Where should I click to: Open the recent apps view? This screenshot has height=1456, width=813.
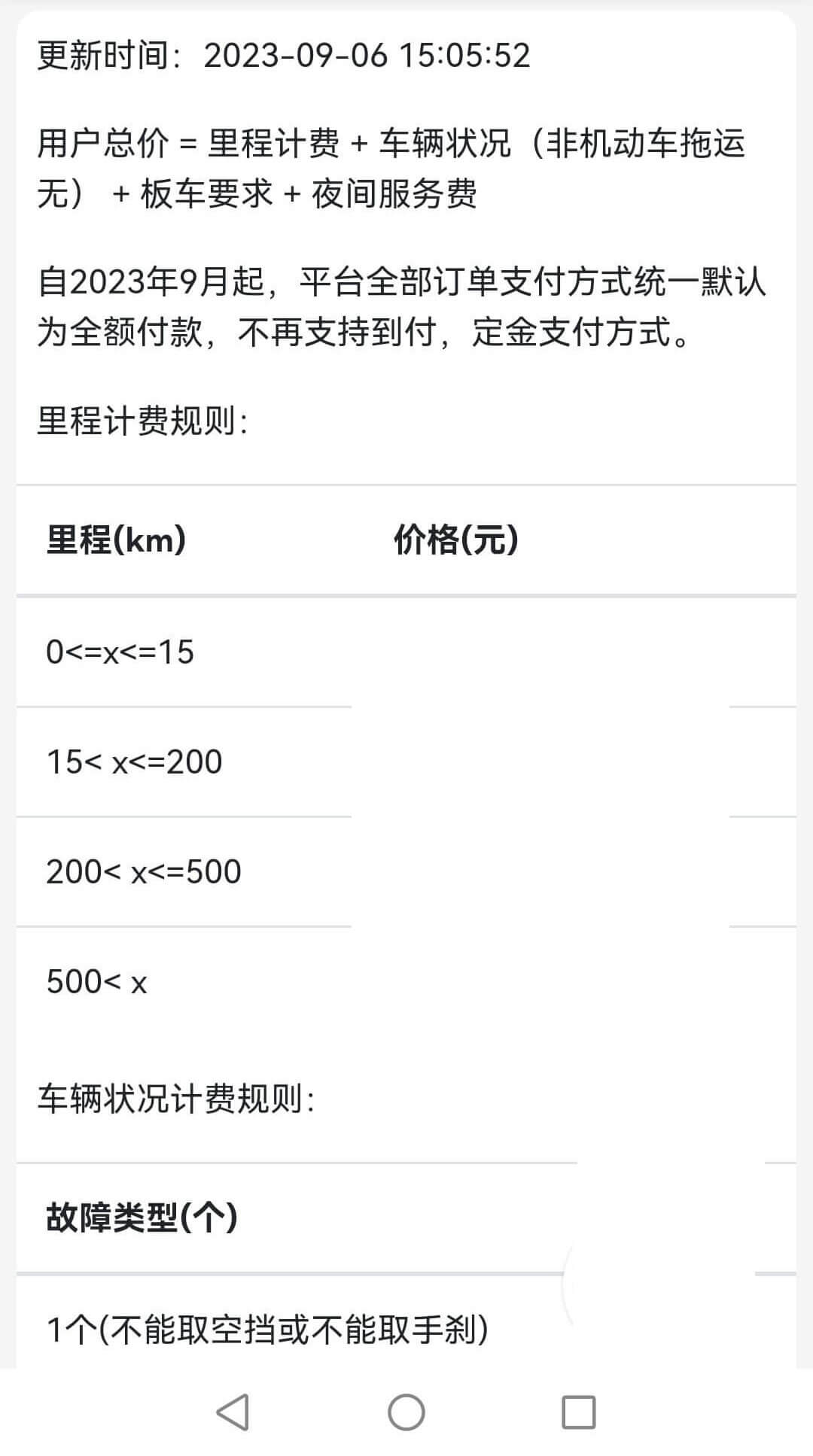(x=579, y=1412)
